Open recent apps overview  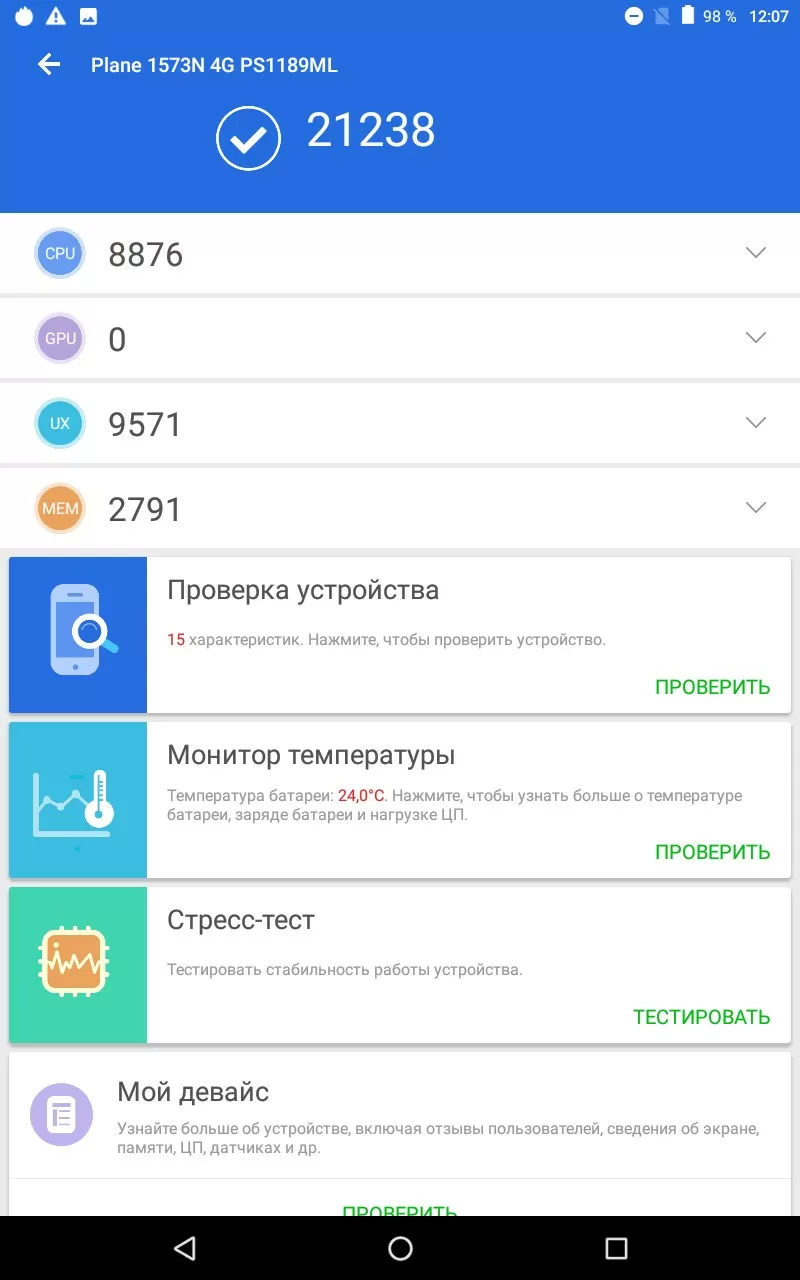pyautogui.click(x=616, y=1248)
